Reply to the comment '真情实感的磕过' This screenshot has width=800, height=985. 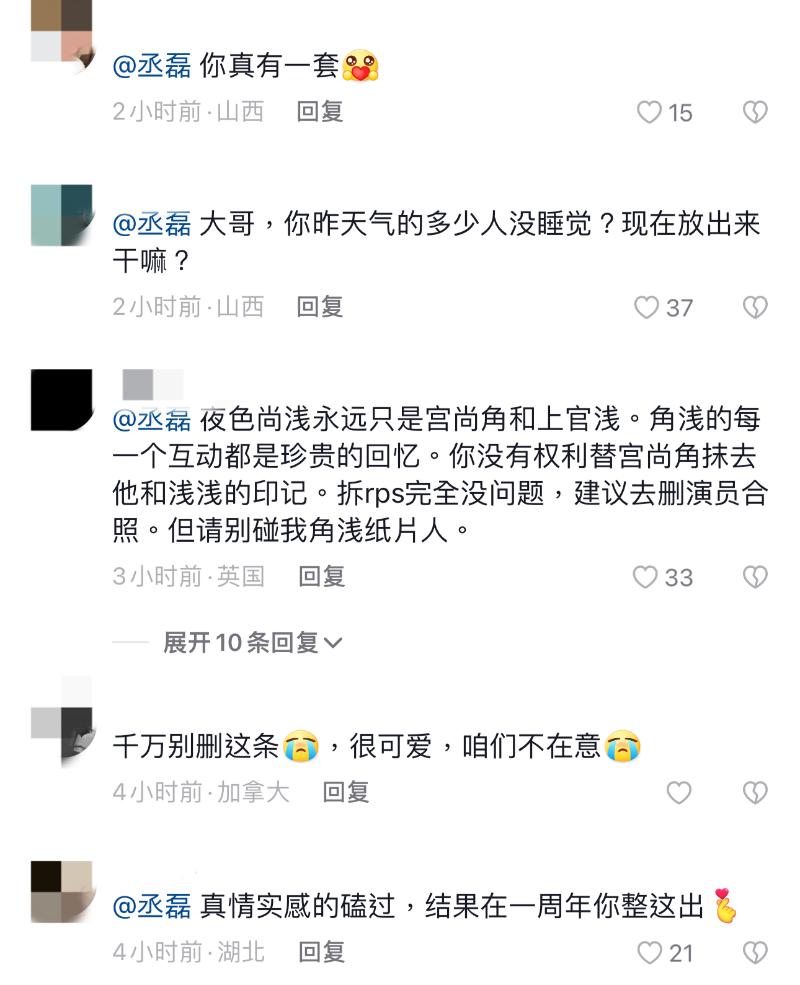[x=322, y=952]
